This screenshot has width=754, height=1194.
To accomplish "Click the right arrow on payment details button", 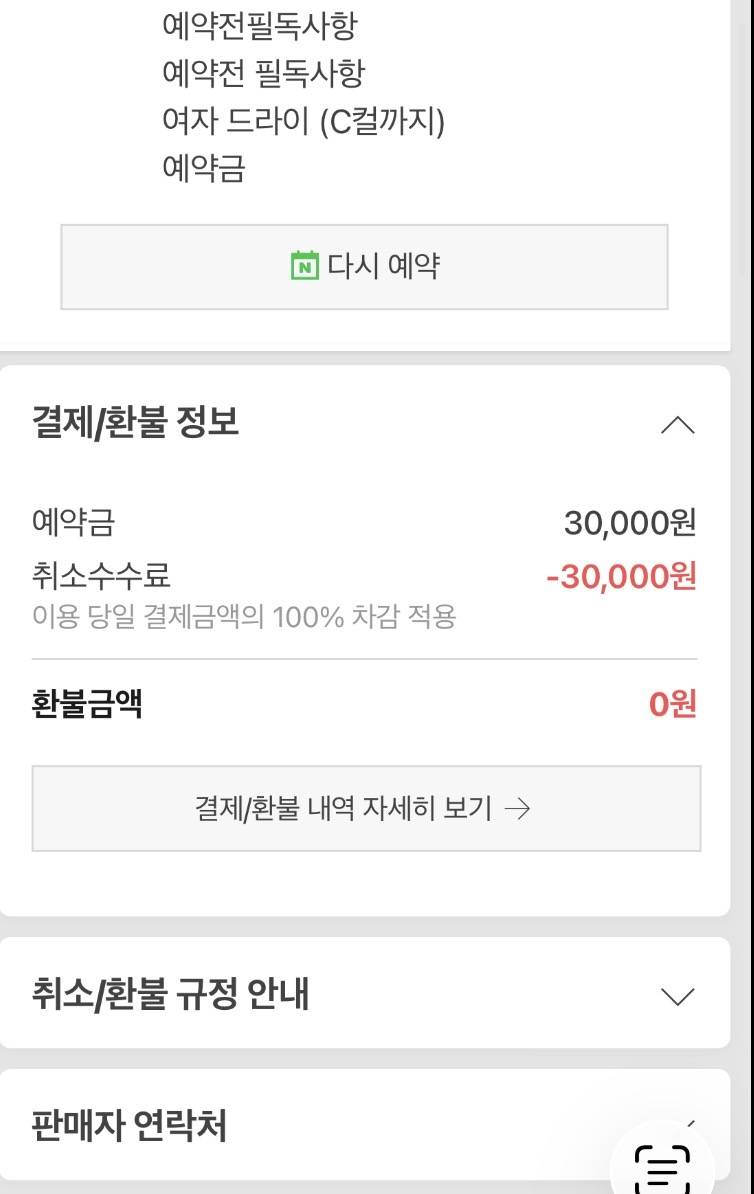I will pyautogui.click(x=518, y=808).
